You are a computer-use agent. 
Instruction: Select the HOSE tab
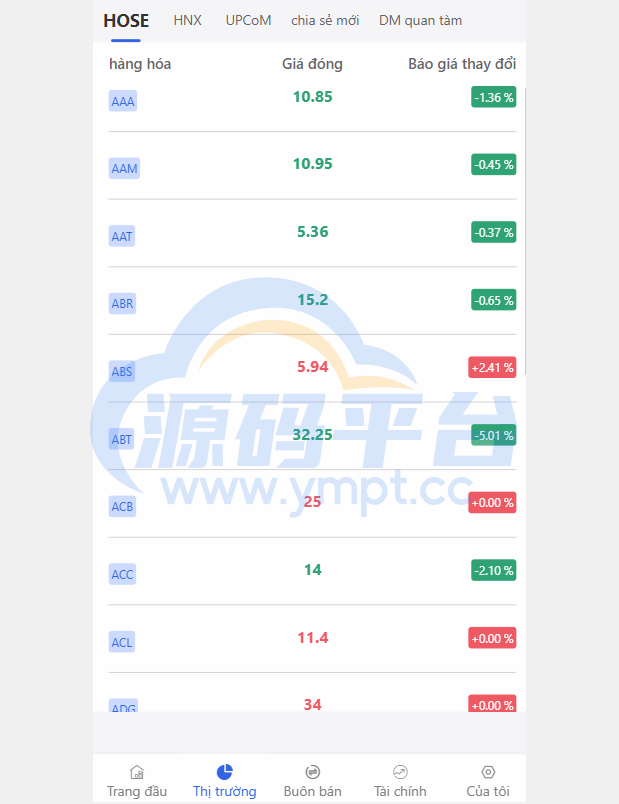coord(126,20)
